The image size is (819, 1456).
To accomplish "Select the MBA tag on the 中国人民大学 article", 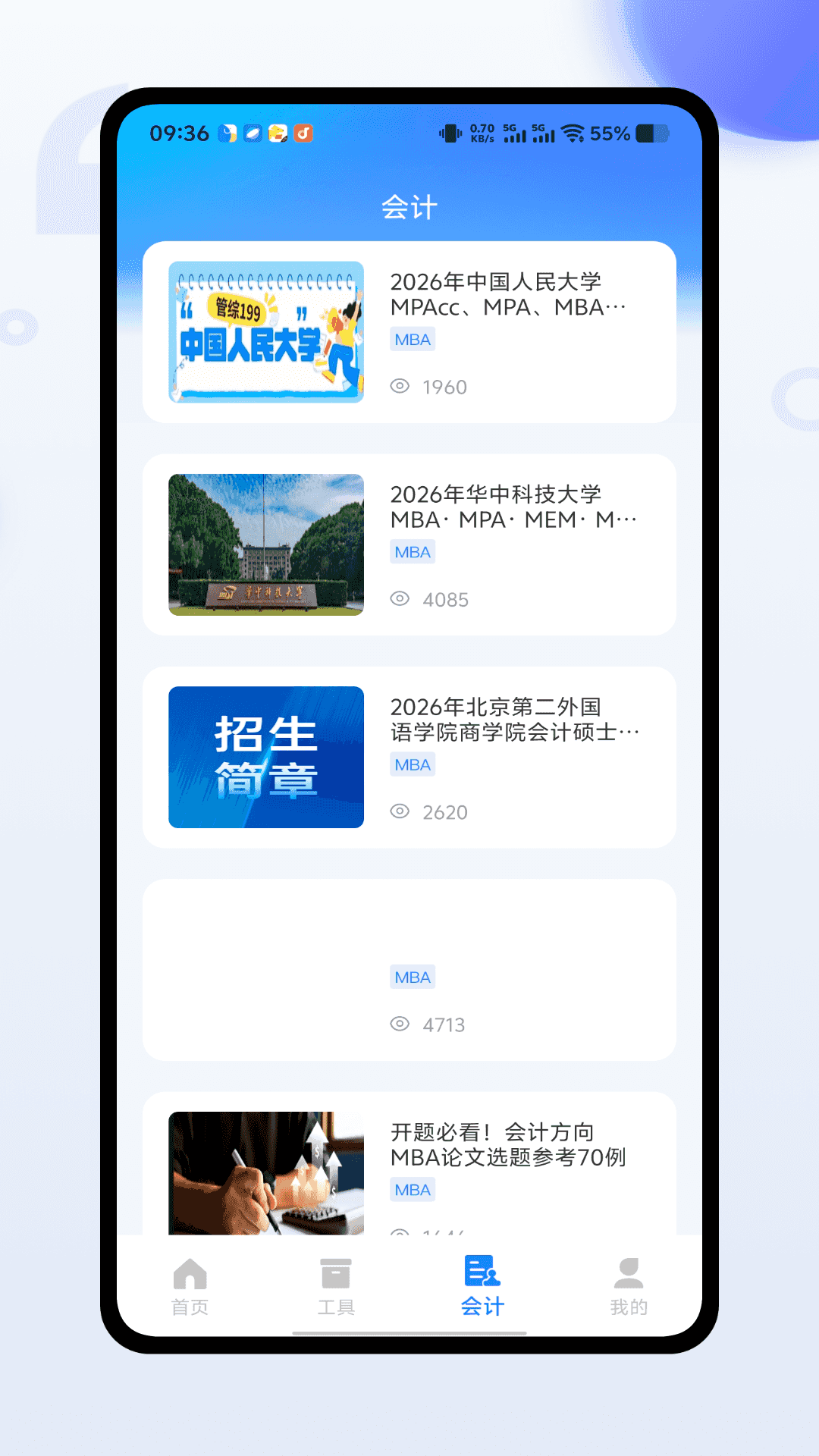I will pos(412,339).
